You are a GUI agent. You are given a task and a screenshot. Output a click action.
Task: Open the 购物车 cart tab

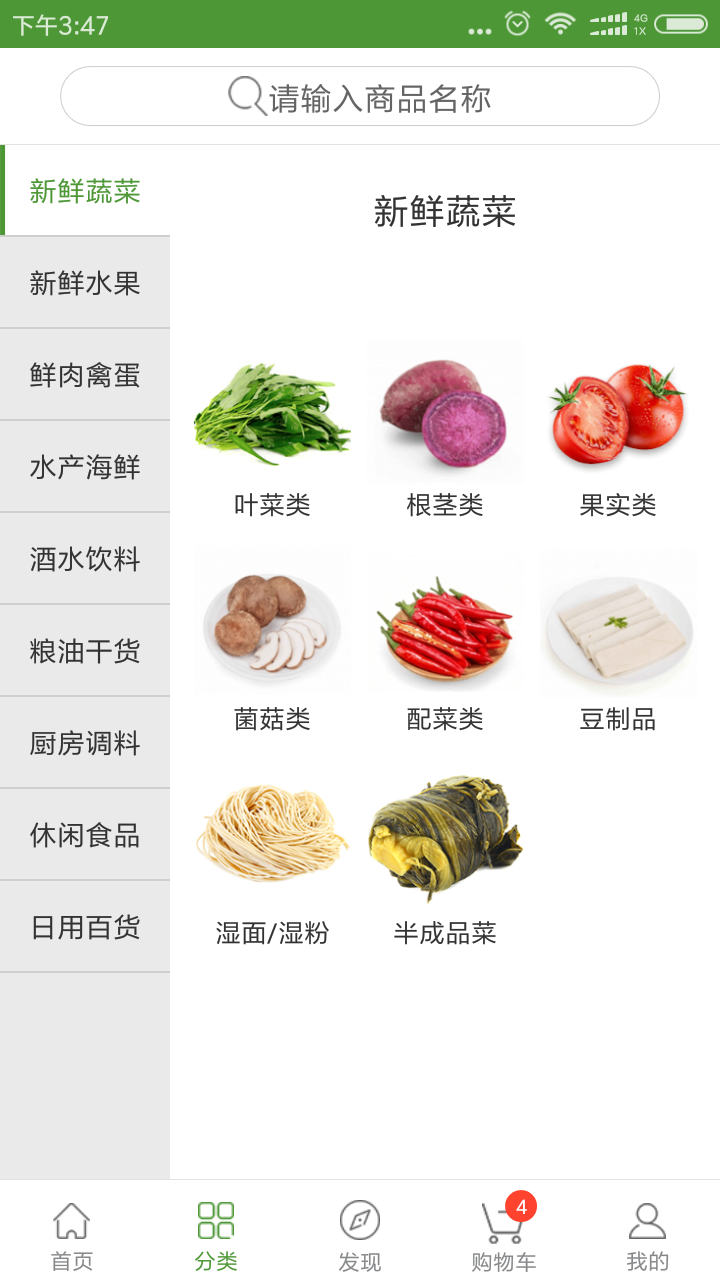(504, 1236)
